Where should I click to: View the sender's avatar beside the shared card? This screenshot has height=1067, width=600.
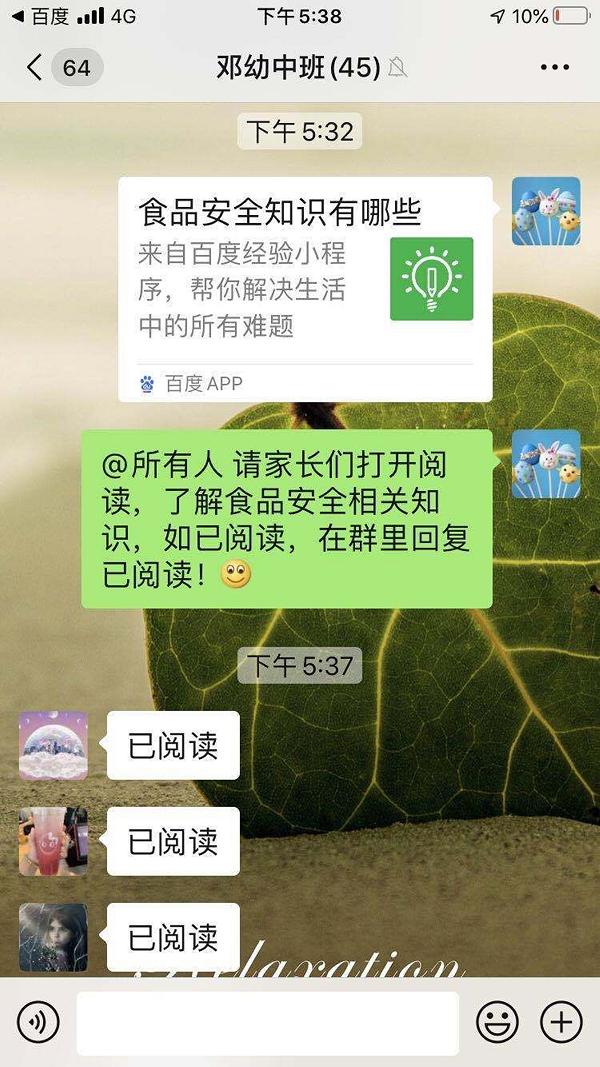coord(545,212)
